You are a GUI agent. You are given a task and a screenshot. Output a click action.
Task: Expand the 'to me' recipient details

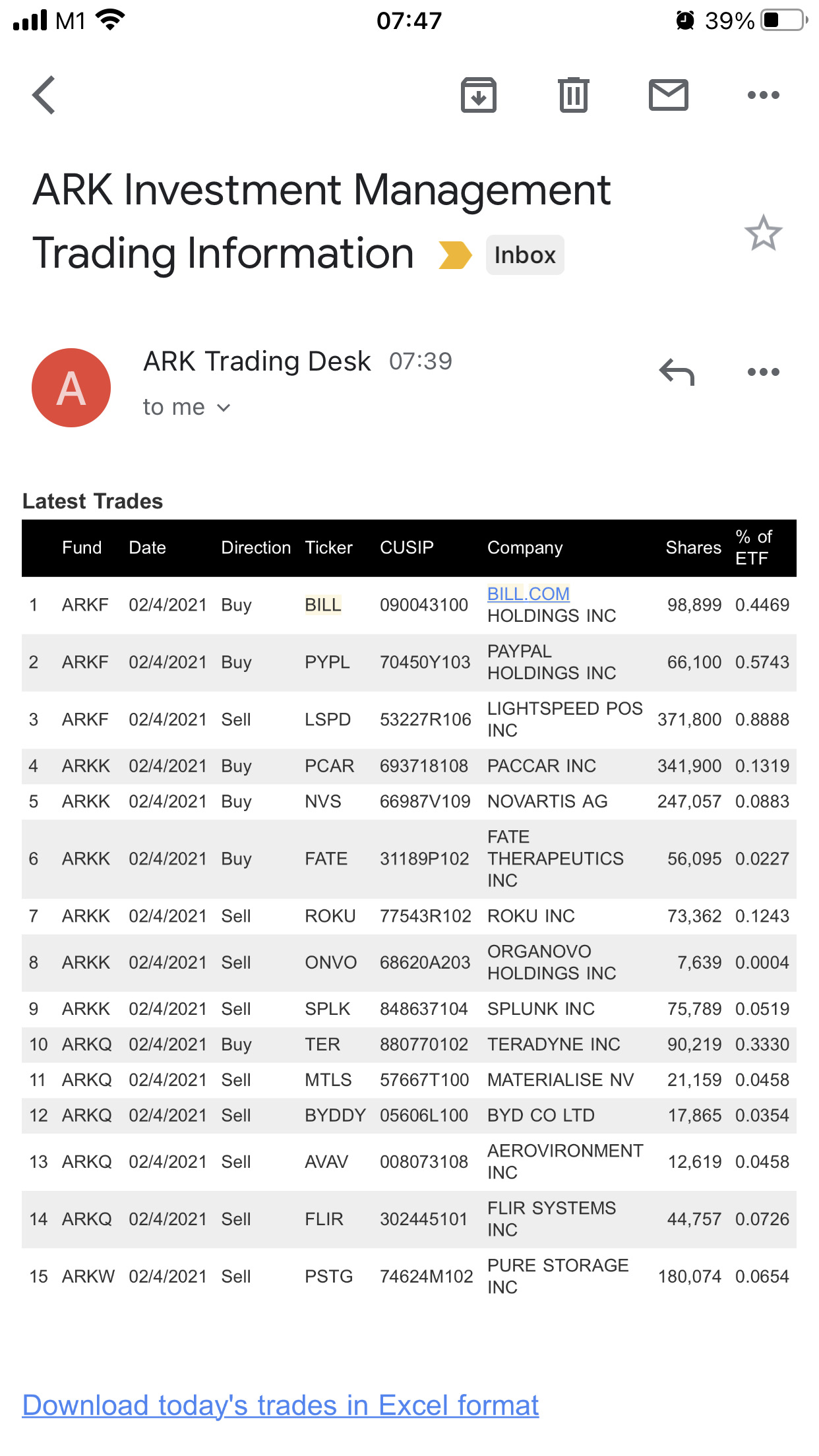187,408
